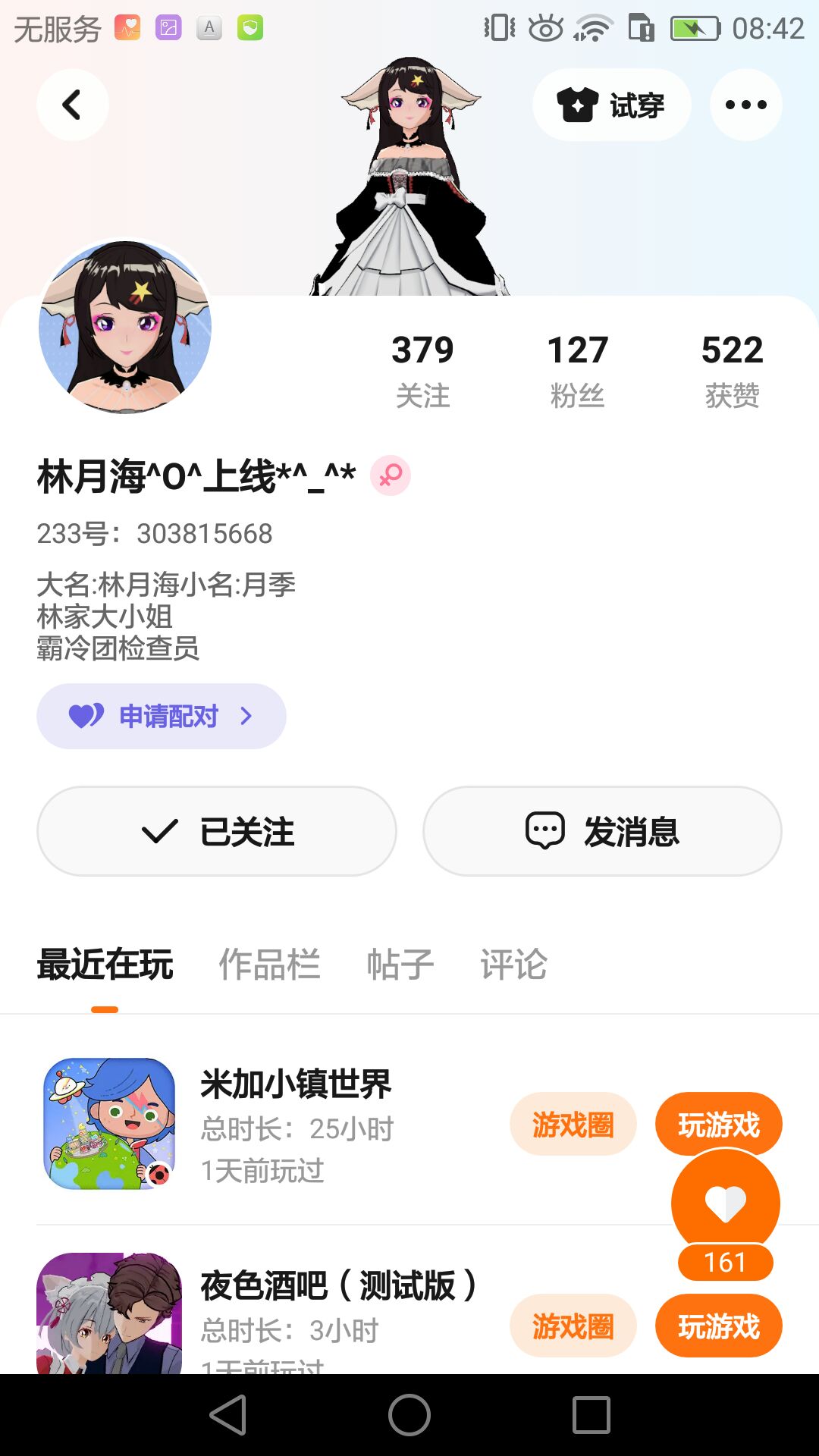
Task: Tap the system home button
Action: (x=409, y=1415)
